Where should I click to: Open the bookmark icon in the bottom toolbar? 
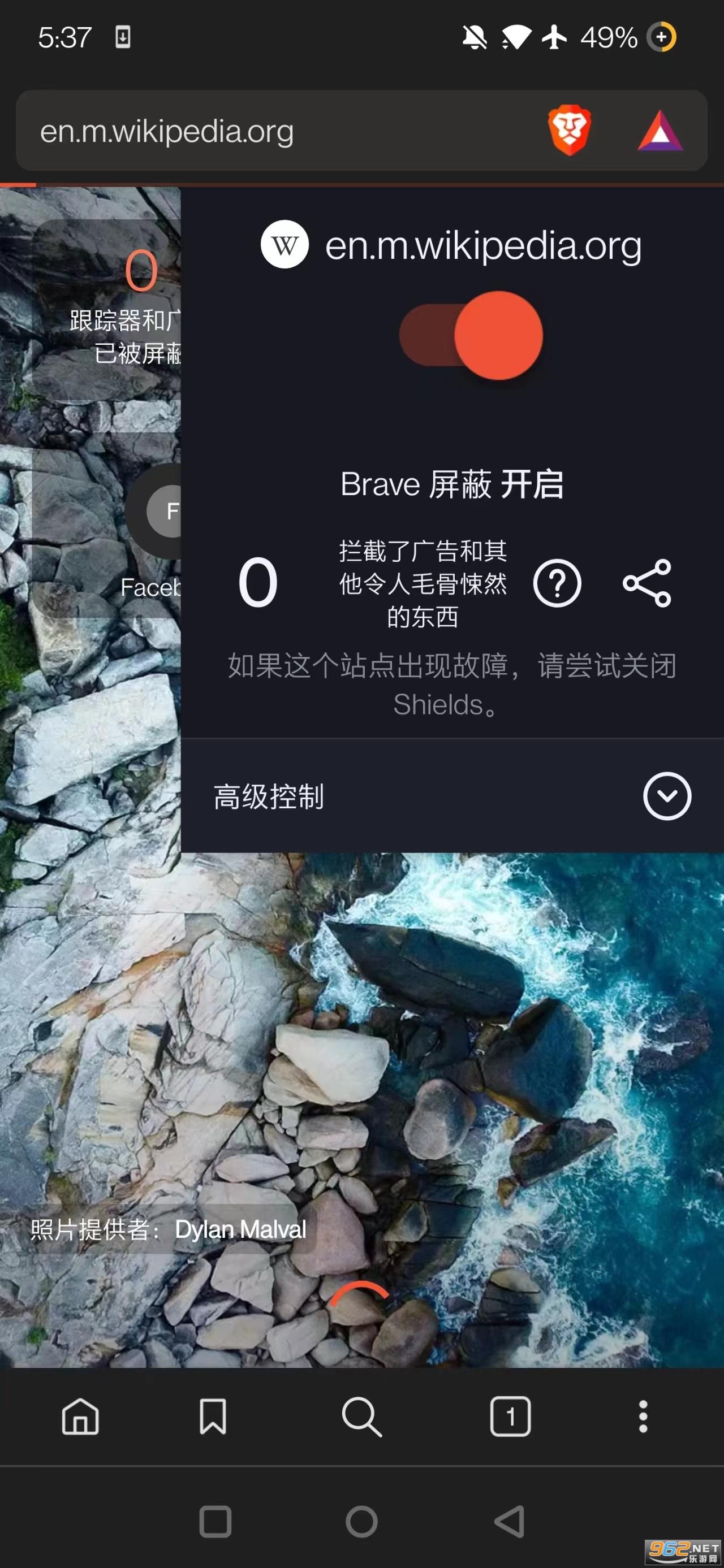pos(213,1417)
